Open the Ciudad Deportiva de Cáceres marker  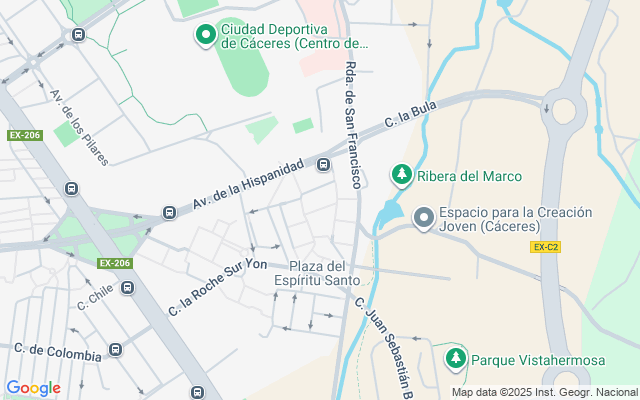click(x=206, y=36)
